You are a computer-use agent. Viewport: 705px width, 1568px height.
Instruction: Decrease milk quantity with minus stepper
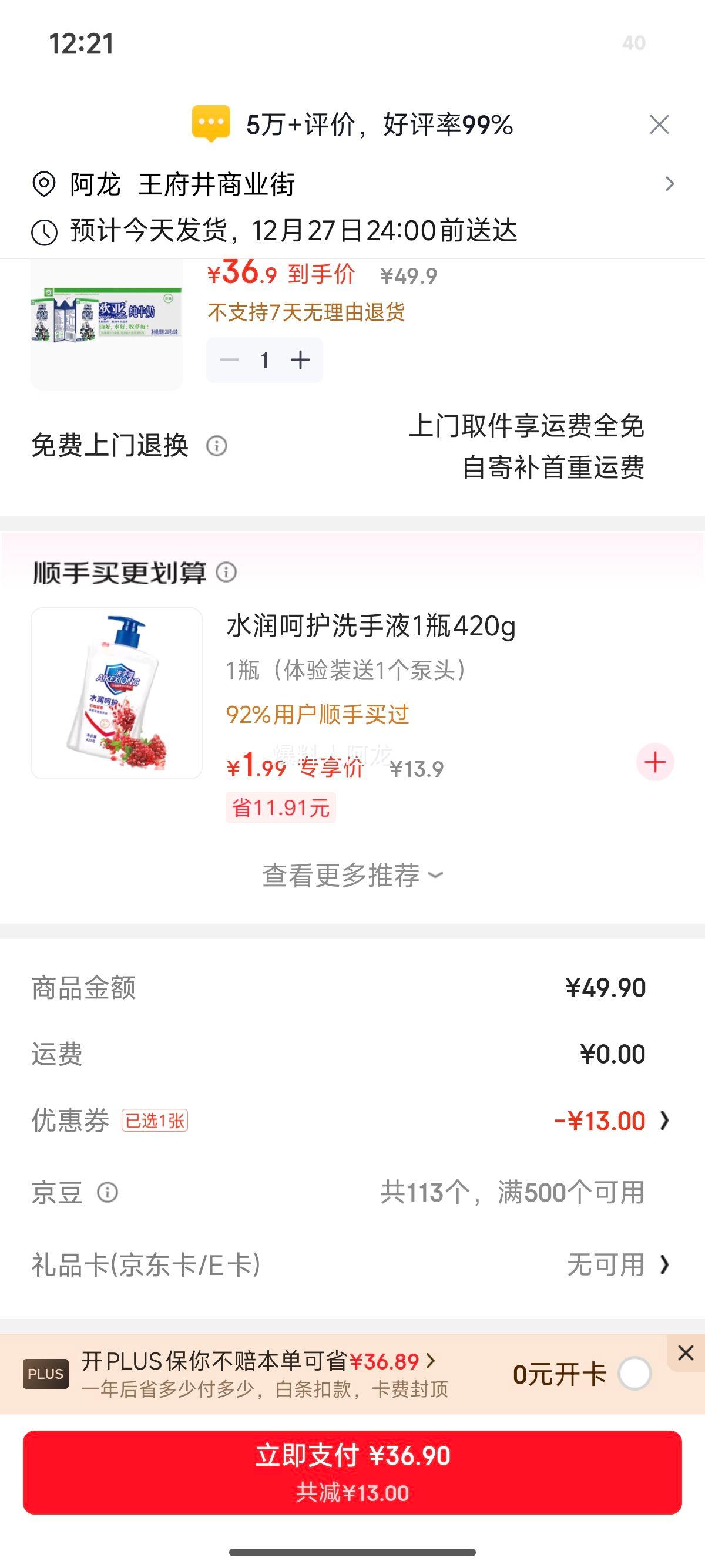(230, 359)
